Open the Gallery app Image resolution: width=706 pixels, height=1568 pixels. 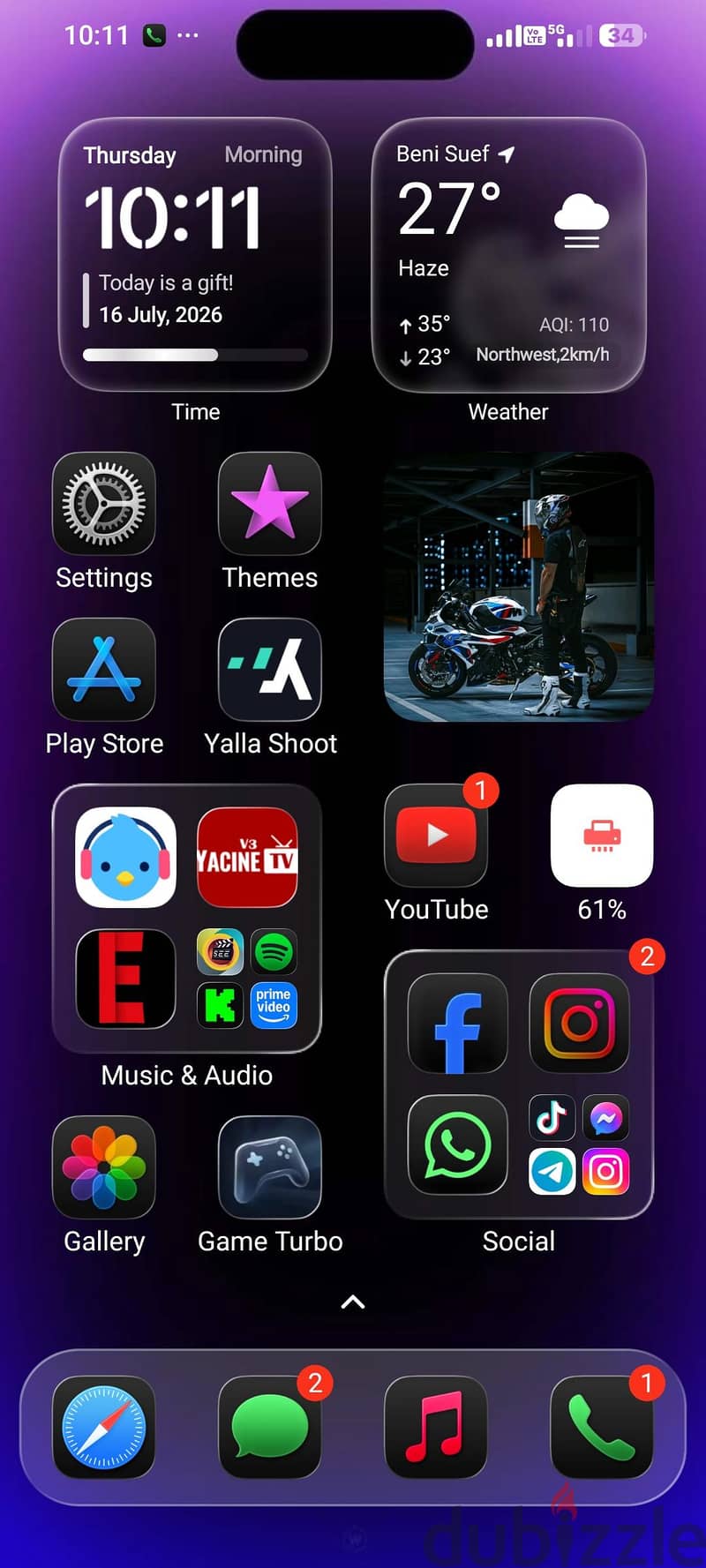tap(104, 1167)
